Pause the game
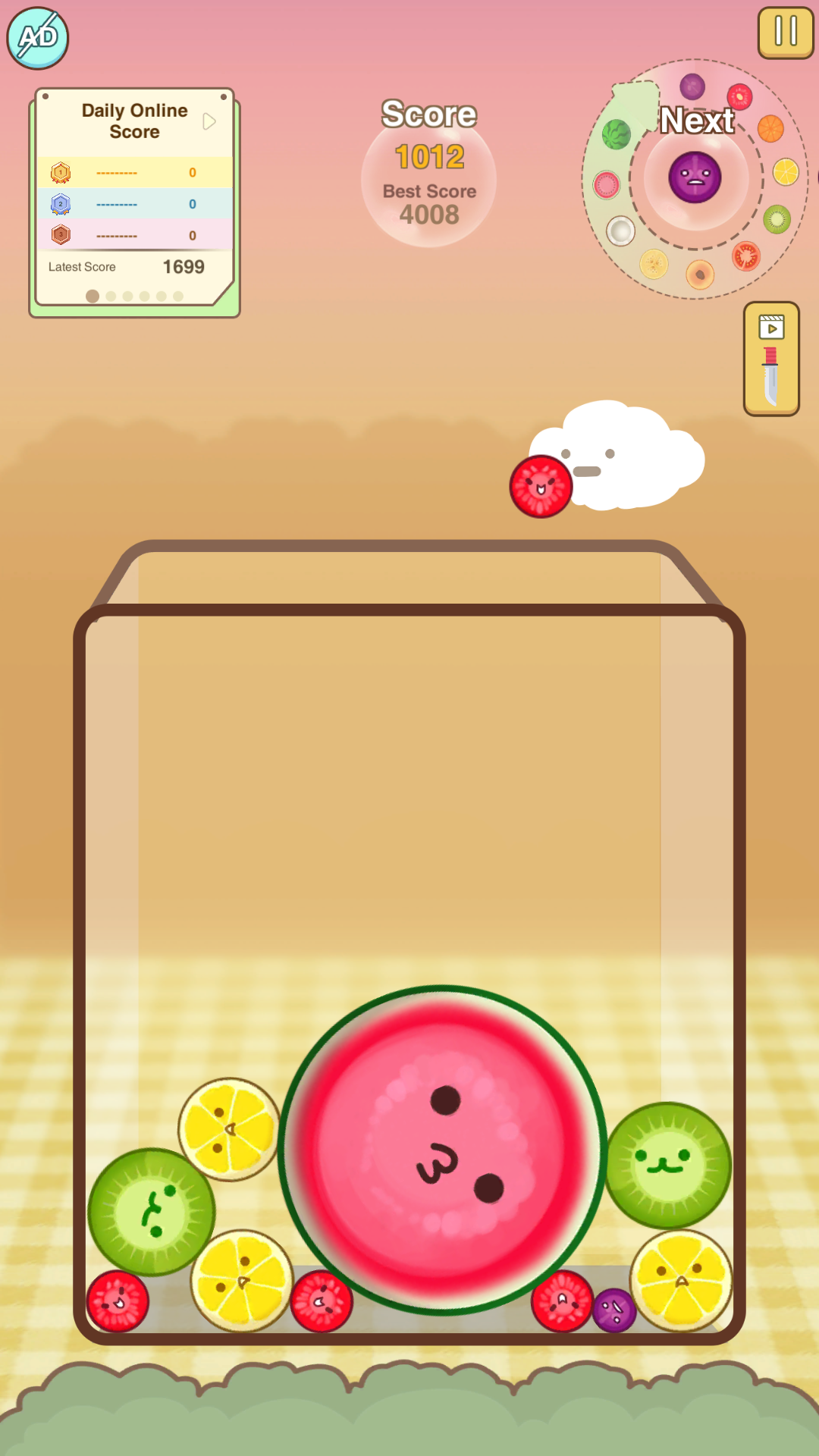The width and height of the screenshot is (819, 1456). click(x=786, y=33)
